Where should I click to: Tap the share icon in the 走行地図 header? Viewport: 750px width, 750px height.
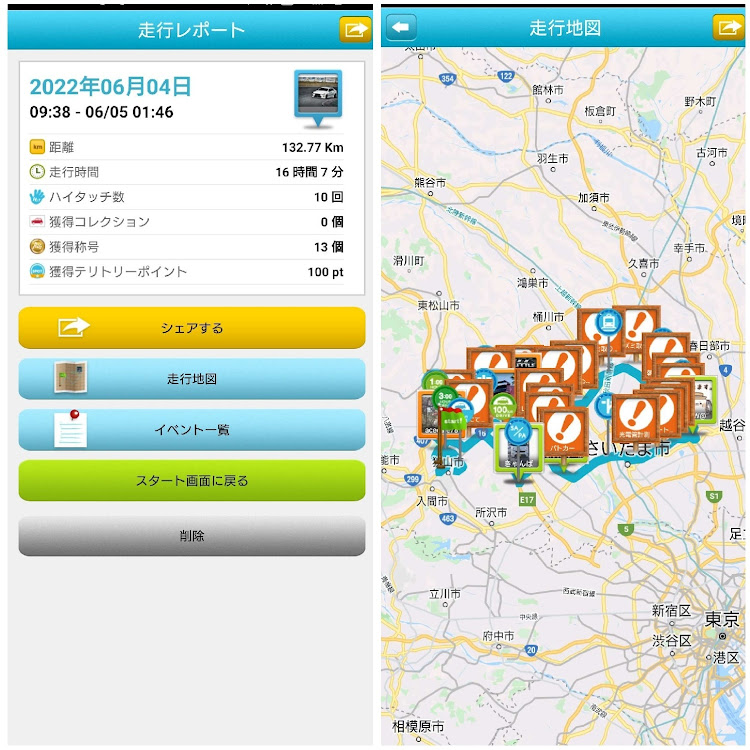tap(727, 28)
